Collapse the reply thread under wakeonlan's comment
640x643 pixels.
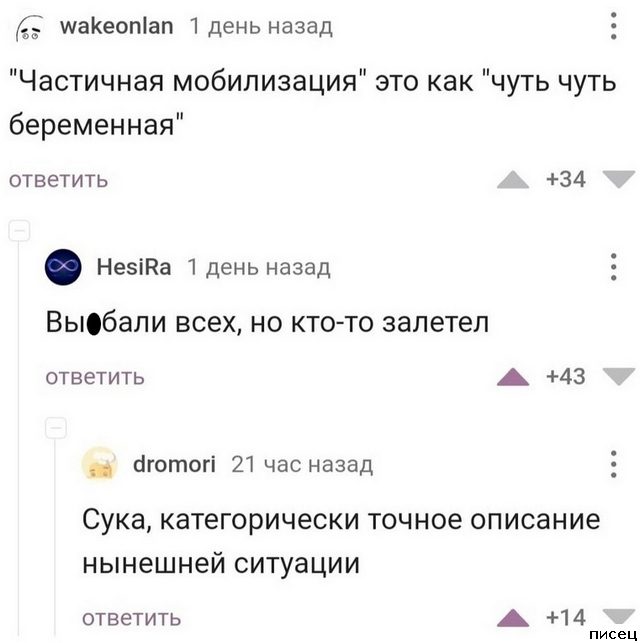[17, 232]
